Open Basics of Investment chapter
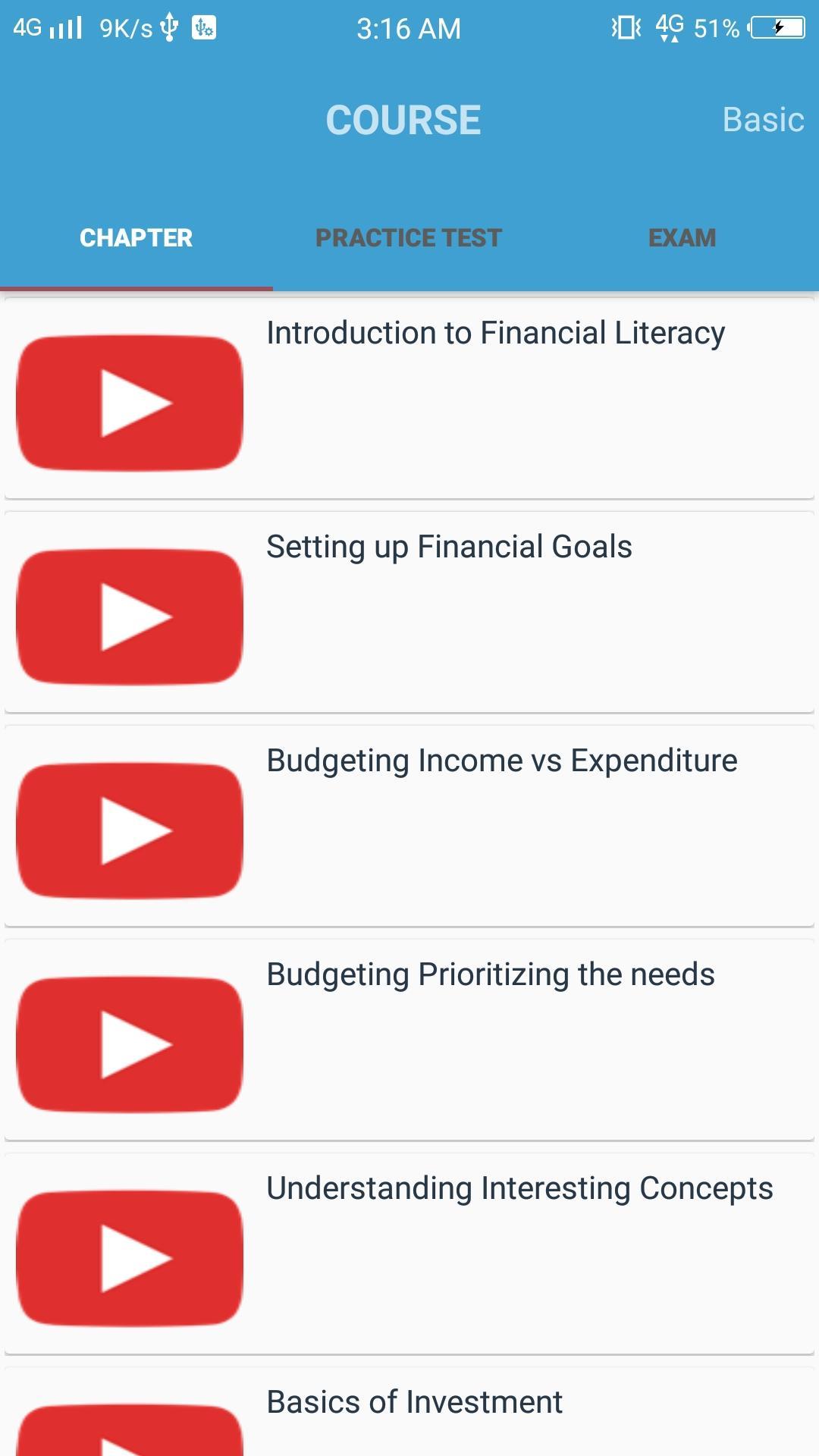The width and height of the screenshot is (819, 1456). pyautogui.click(x=409, y=1412)
